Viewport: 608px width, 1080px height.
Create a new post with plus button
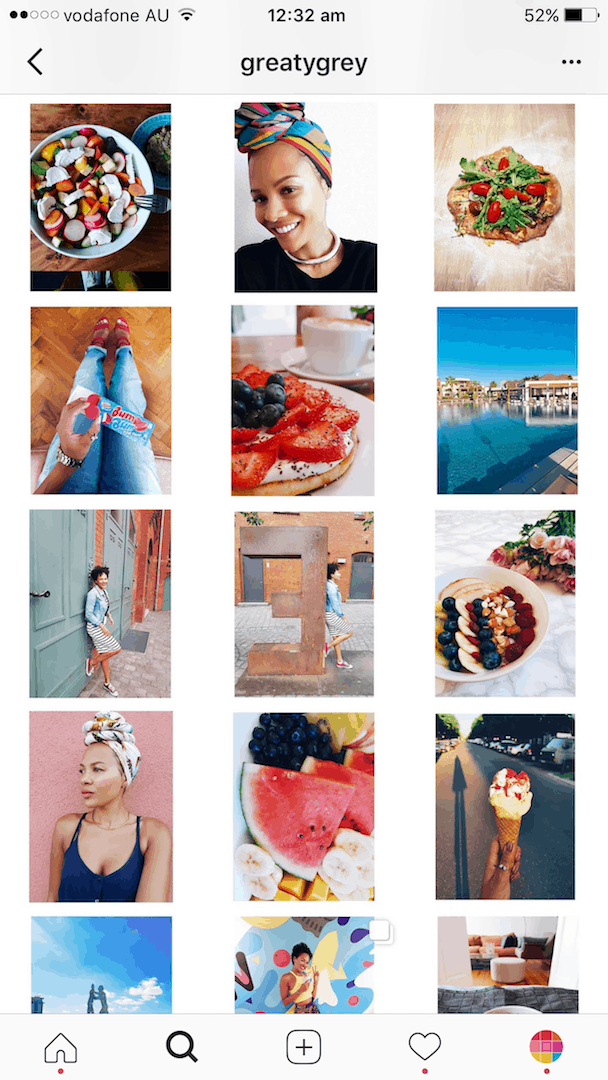coord(304,1048)
